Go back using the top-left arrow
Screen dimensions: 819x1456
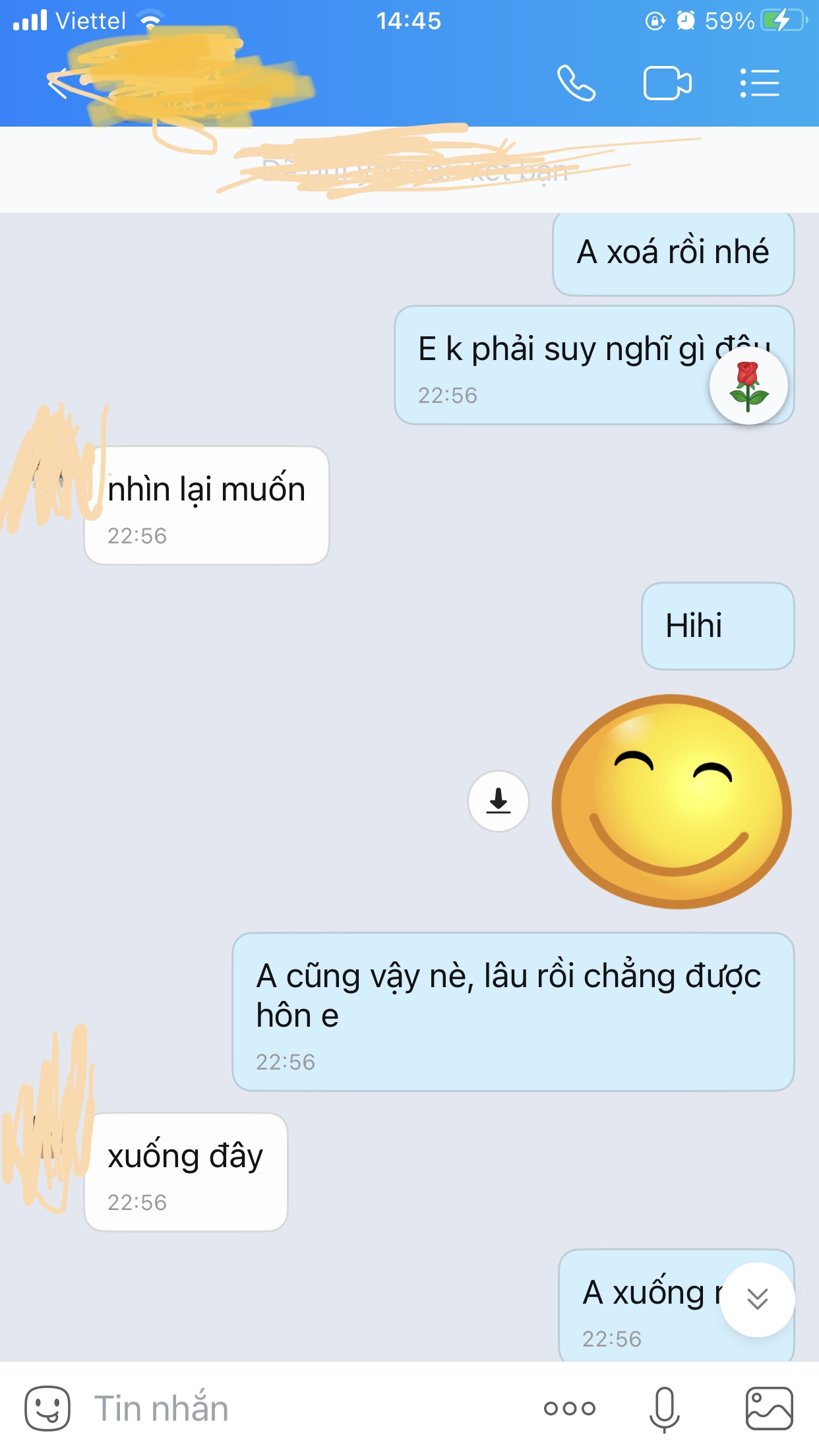coord(57,83)
